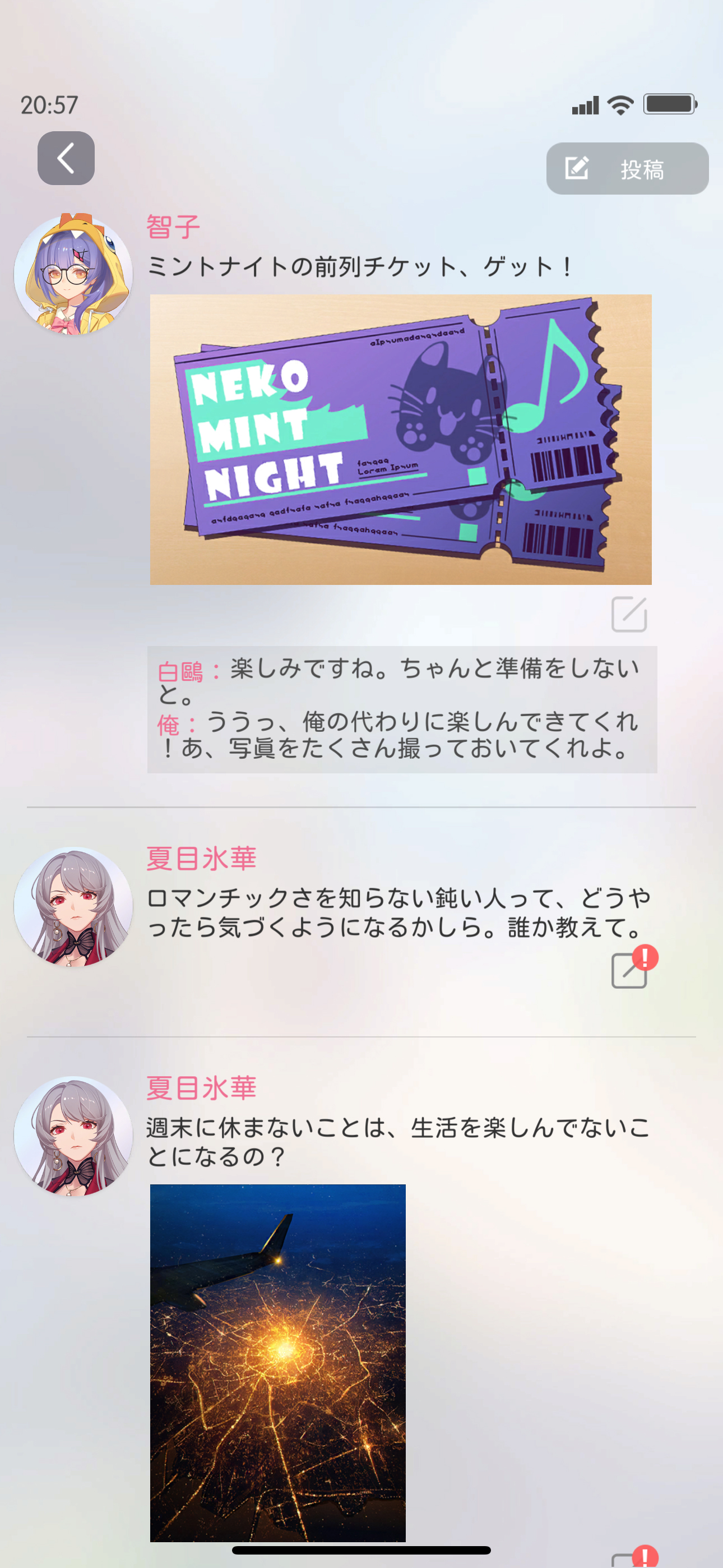Screen dimensions: 723x1568
Task: Reply to 智子's ticket post
Action: coord(629,614)
